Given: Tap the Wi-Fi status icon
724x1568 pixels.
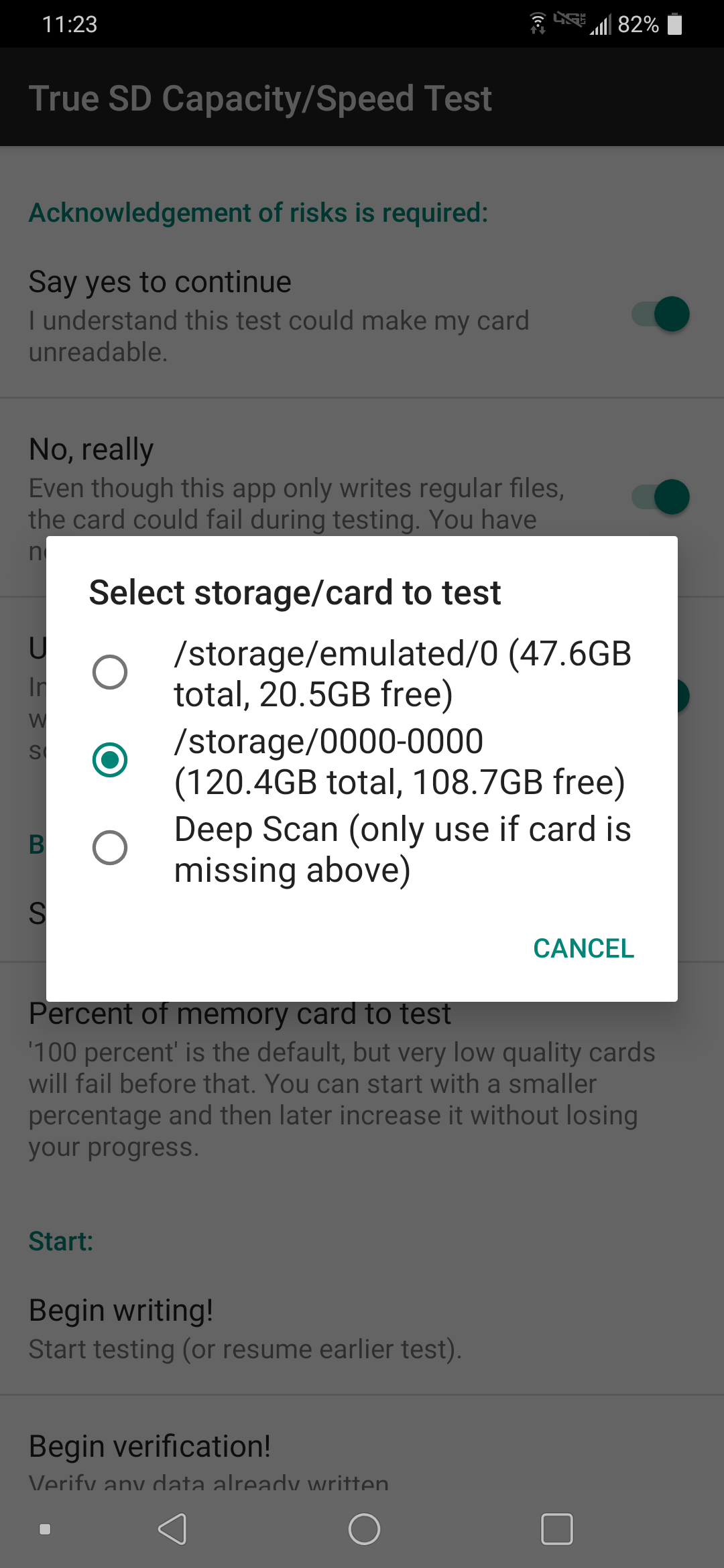Looking at the screenshot, I should pyautogui.click(x=536, y=23).
